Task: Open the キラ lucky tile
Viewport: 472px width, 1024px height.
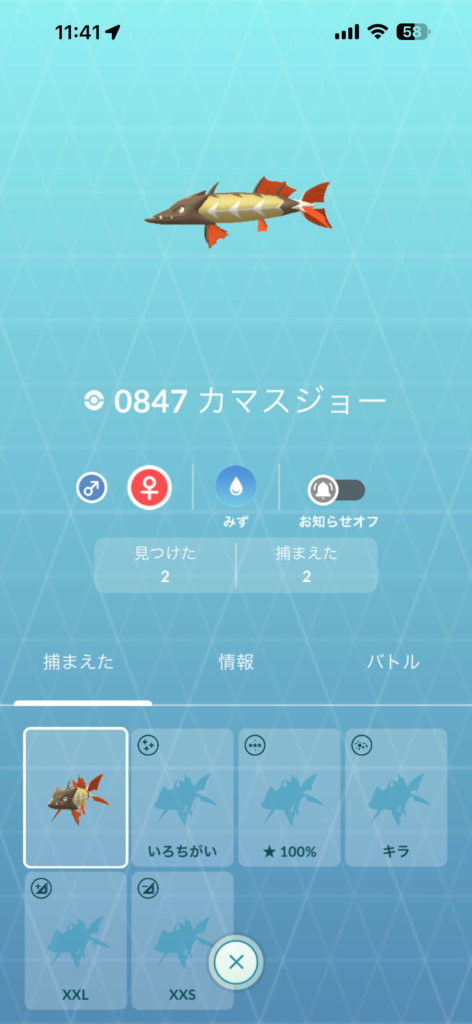Action: pos(396,797)
